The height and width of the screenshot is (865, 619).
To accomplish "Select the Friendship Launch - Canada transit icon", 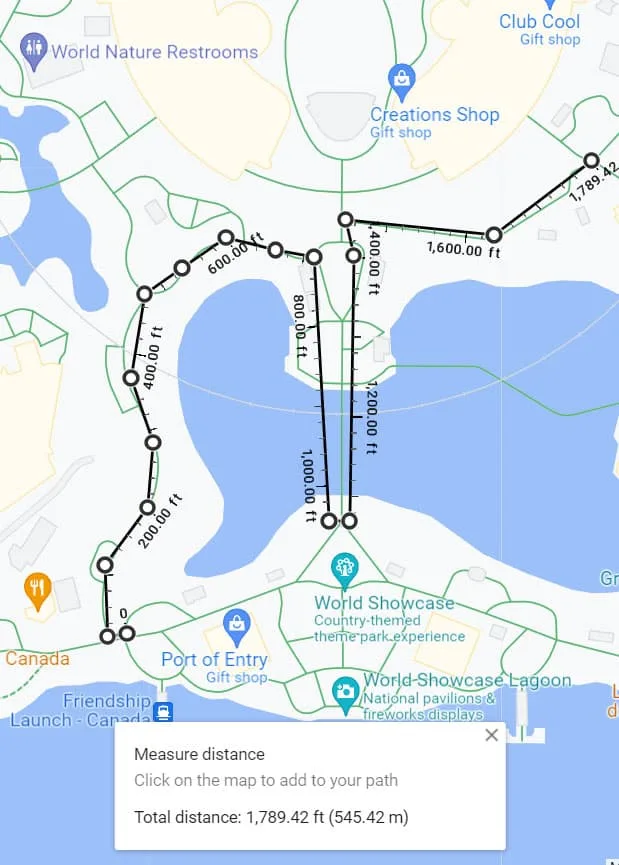I will click(x=164, y=711).
